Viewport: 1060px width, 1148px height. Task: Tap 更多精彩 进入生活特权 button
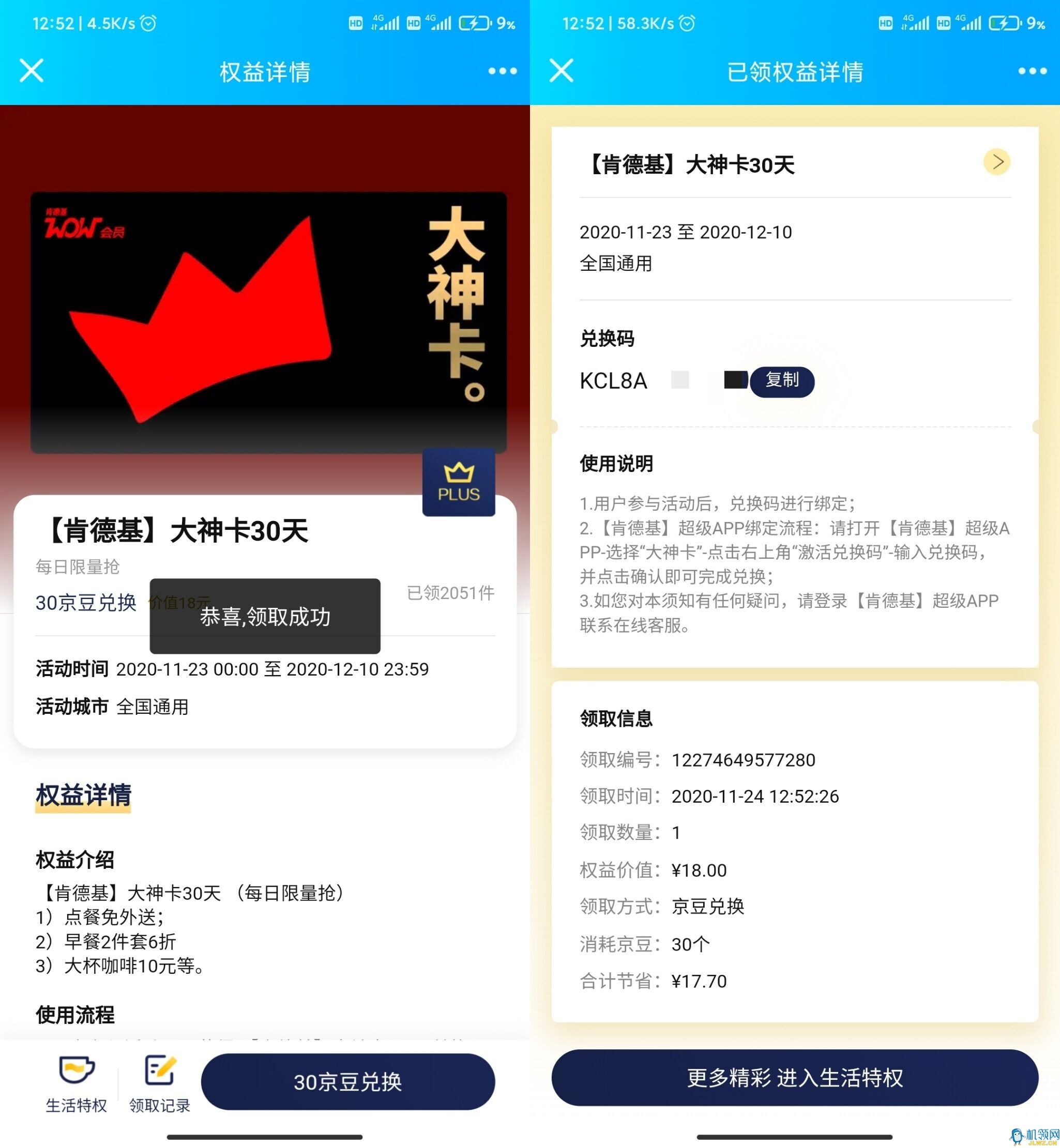(x=794, y=1077)
